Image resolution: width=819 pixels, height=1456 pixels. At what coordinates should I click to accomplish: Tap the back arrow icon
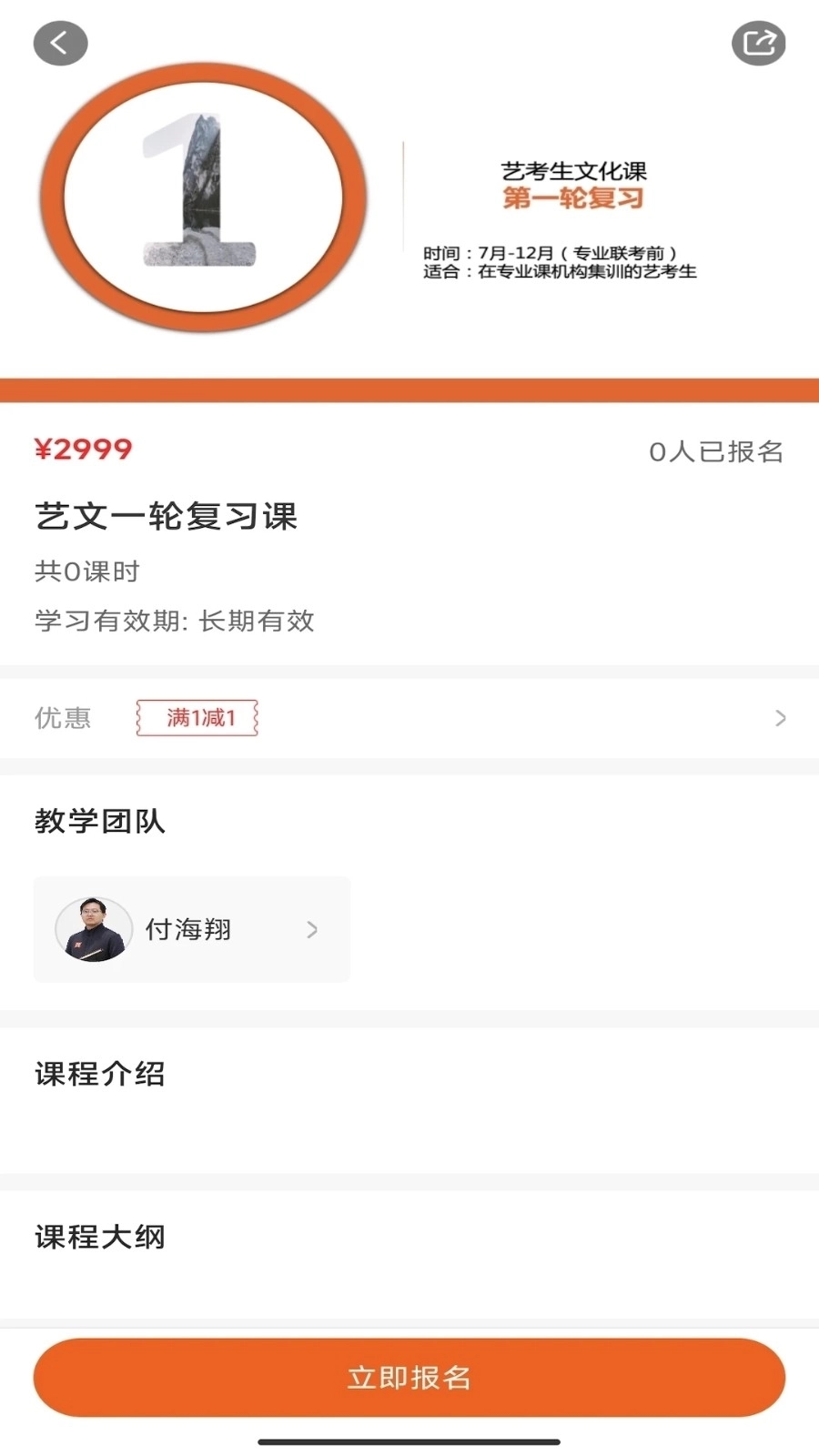[x=59, y=42]
